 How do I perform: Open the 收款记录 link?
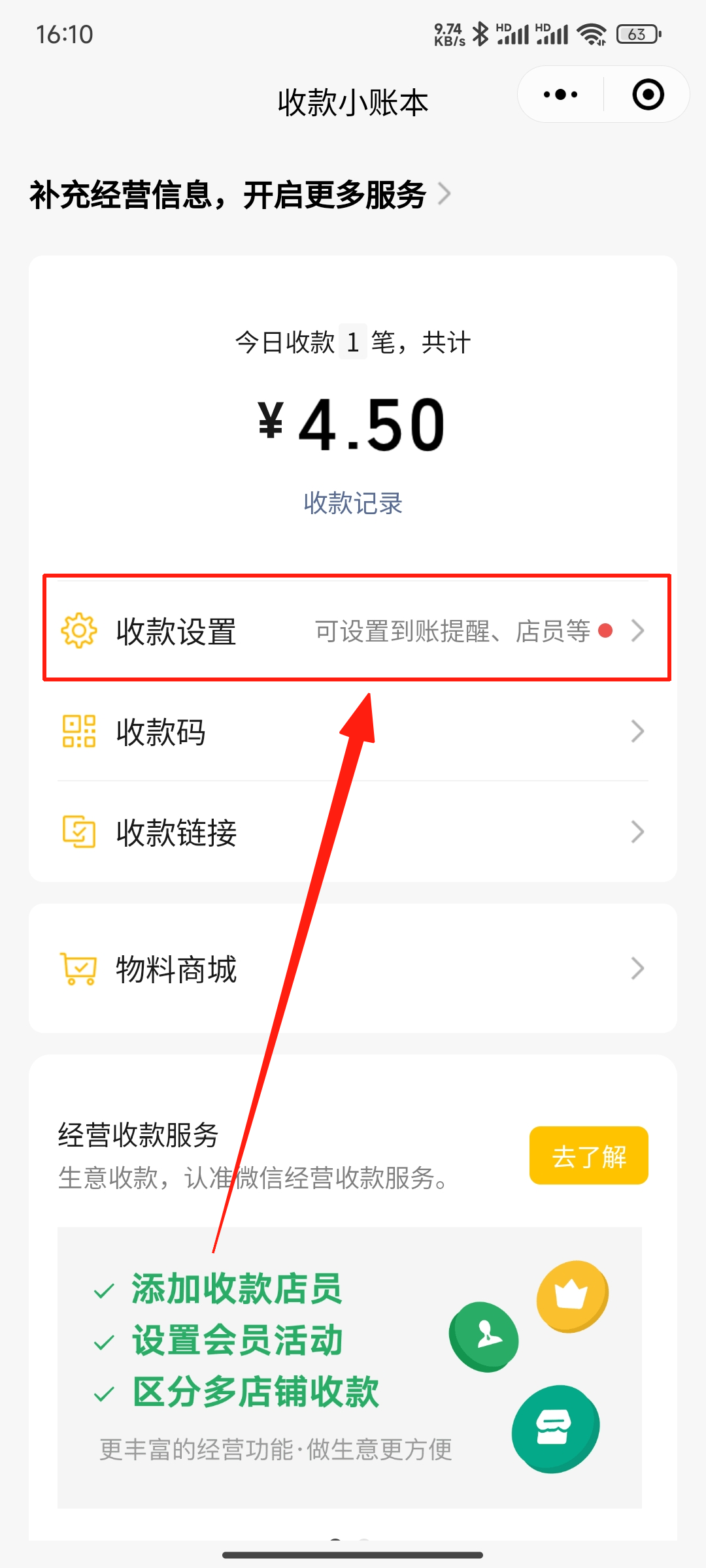tap(353, 503)
